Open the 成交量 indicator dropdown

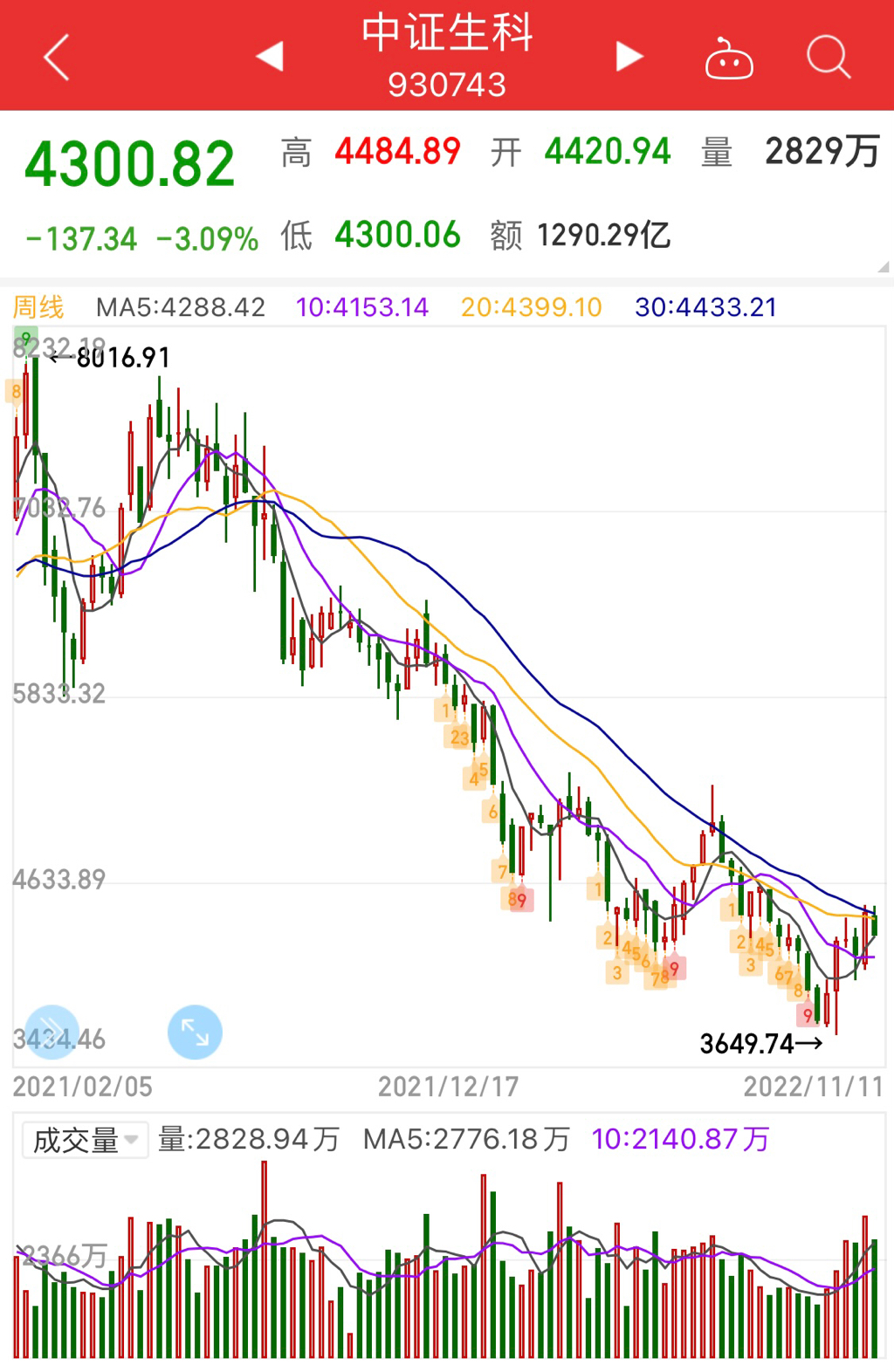tap(85, 1140)
